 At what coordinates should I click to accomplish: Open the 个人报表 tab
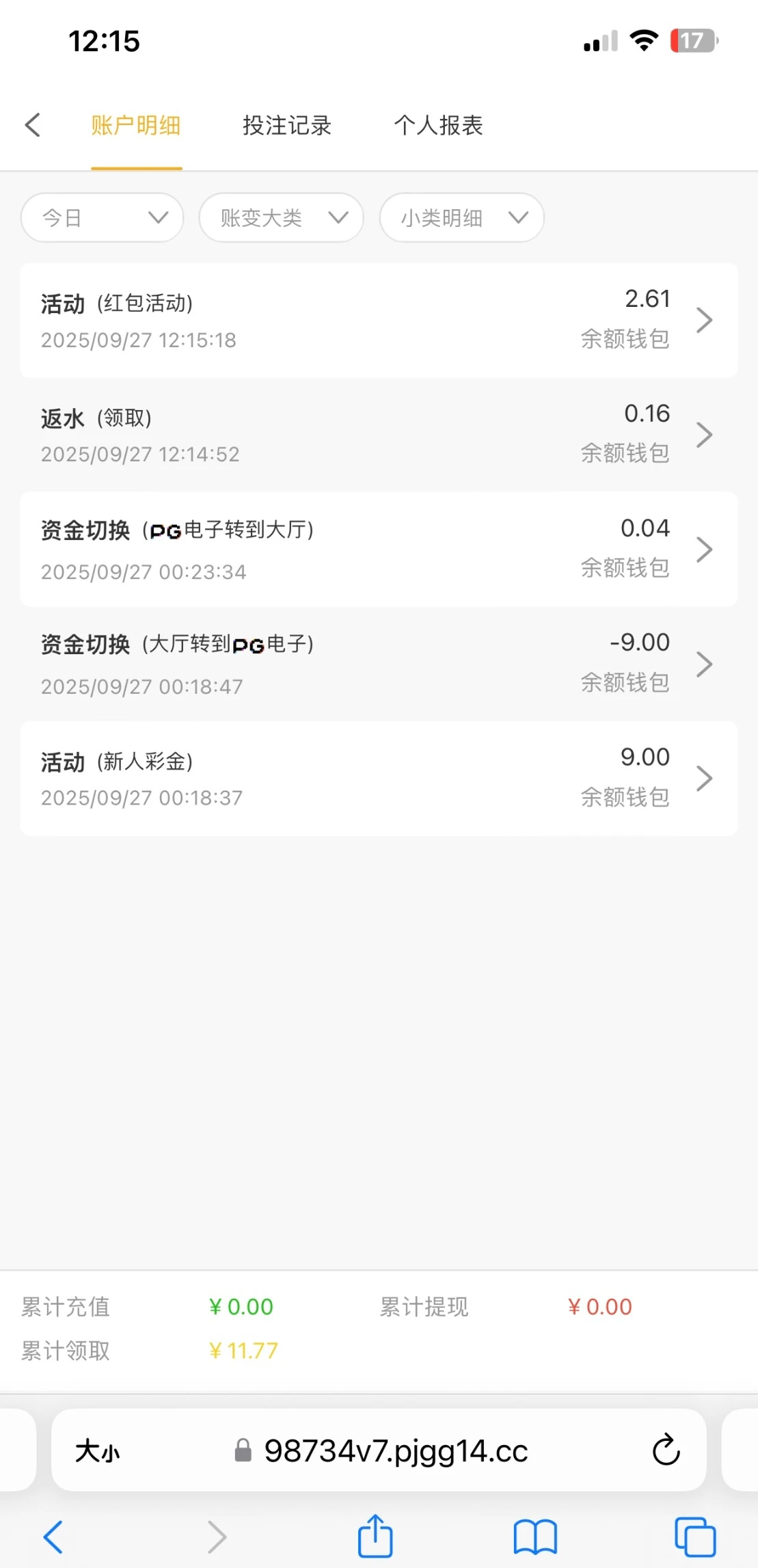[x=439, y=125]
